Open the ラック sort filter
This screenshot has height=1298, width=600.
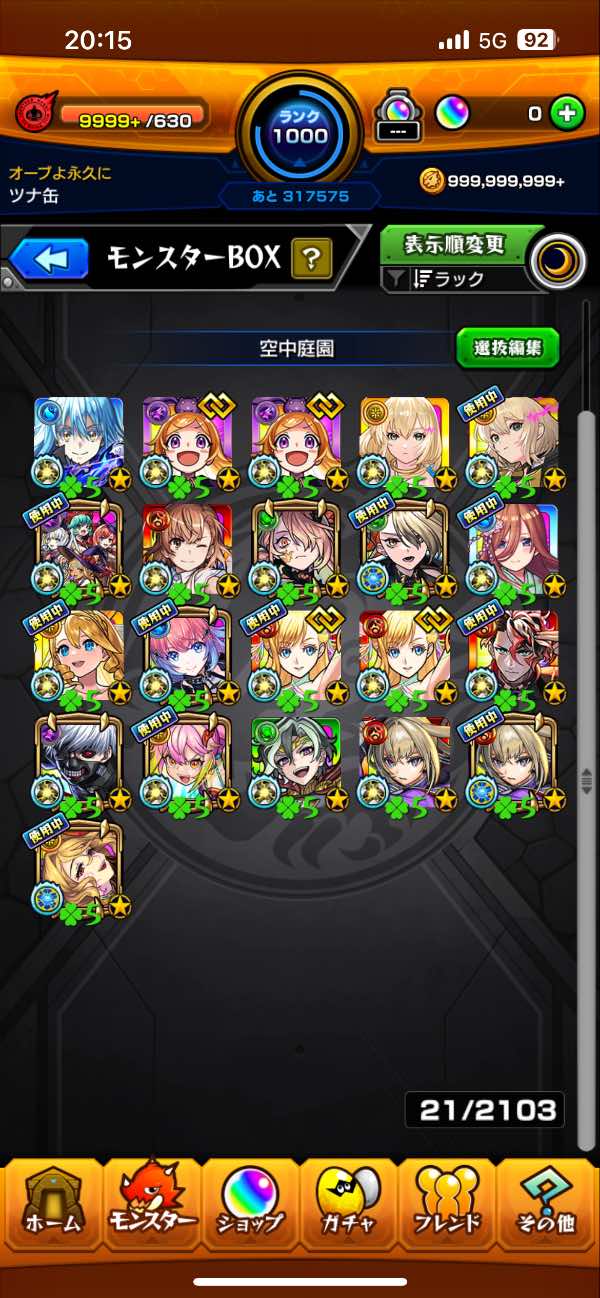tap(455, 280)
